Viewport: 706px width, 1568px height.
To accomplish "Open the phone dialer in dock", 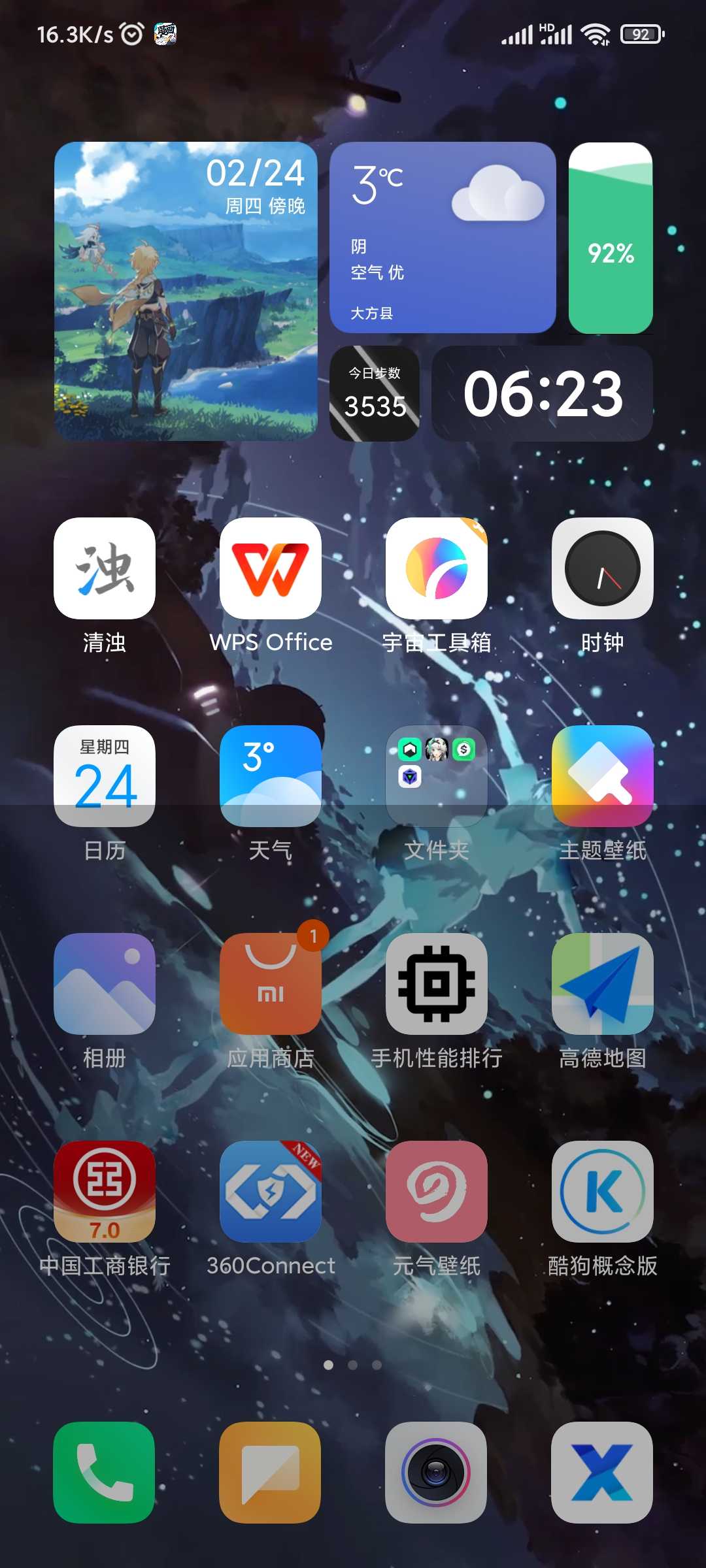I will click(x=105, y=1473).
